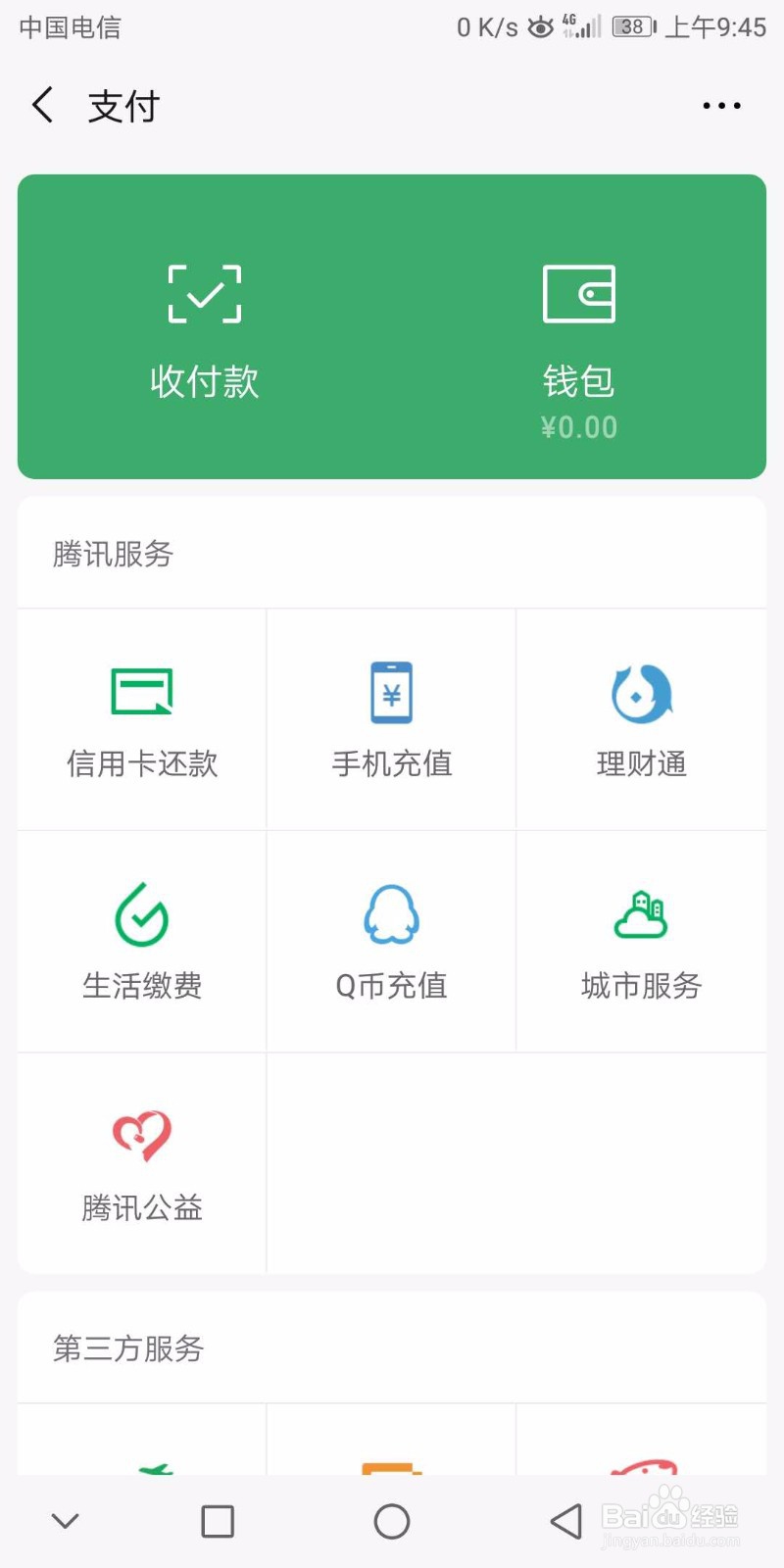This screenshot has width=784, height=1568.
Task: Open 信用卡还款 service
Action: point(142,719)
